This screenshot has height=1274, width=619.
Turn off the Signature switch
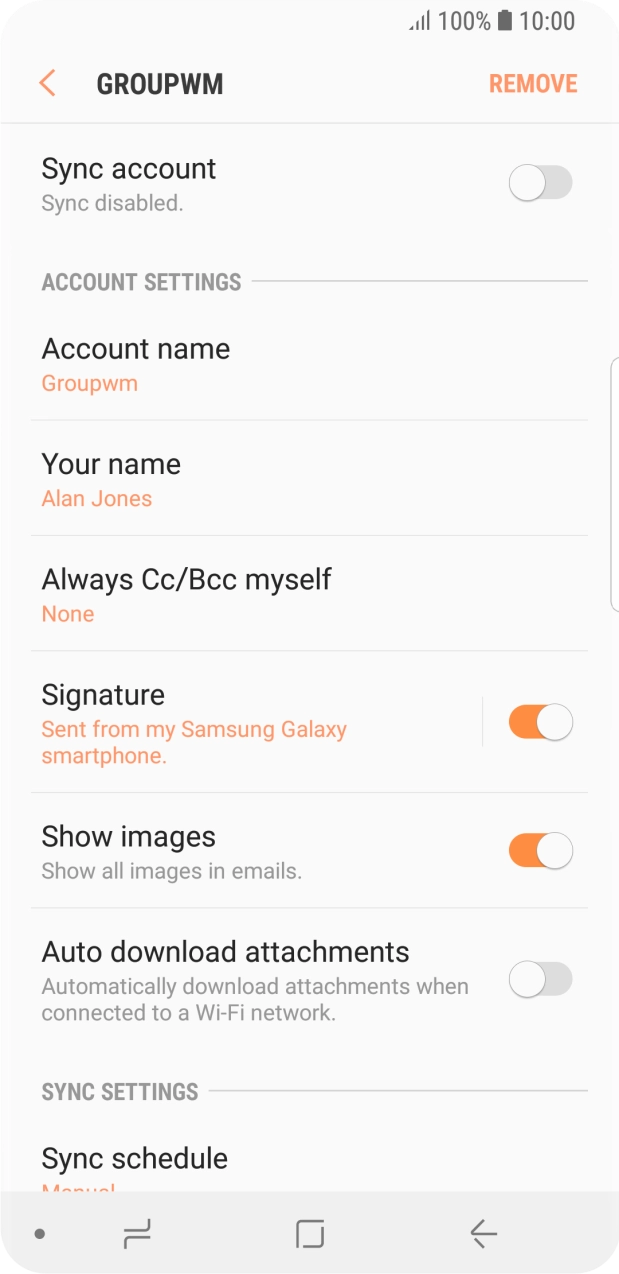tap(540, 722)
